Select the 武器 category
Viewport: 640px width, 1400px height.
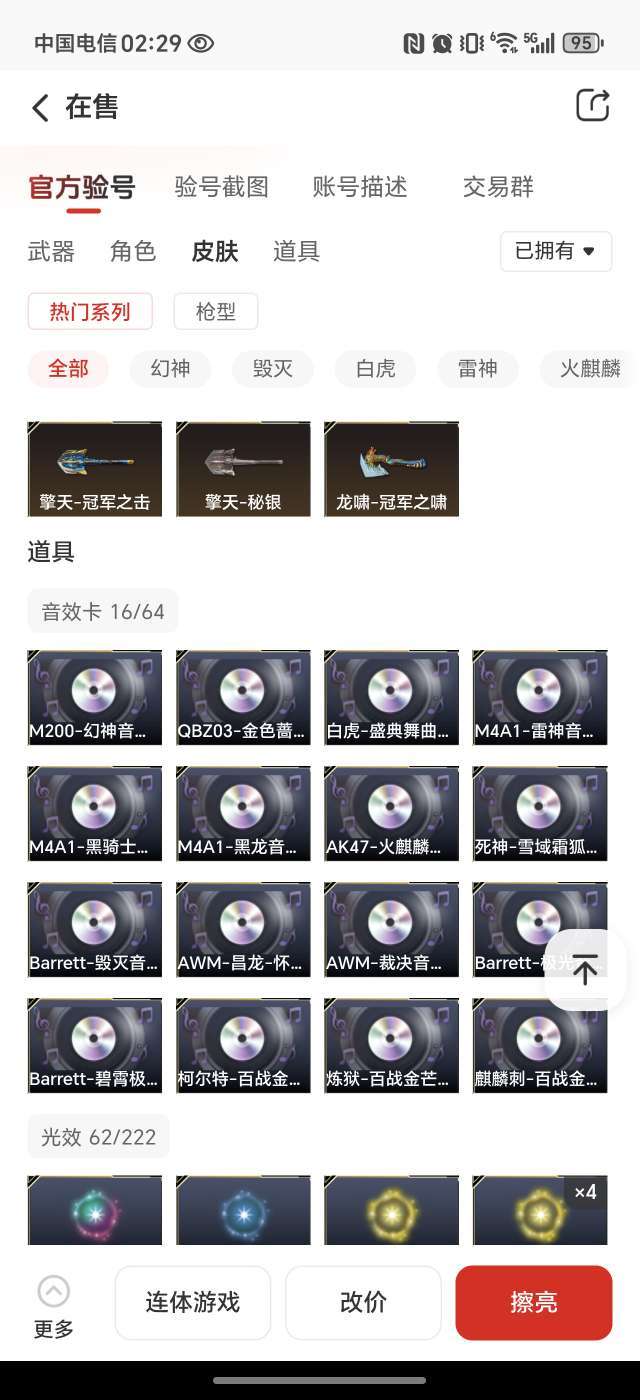click(x=51, y=251)
